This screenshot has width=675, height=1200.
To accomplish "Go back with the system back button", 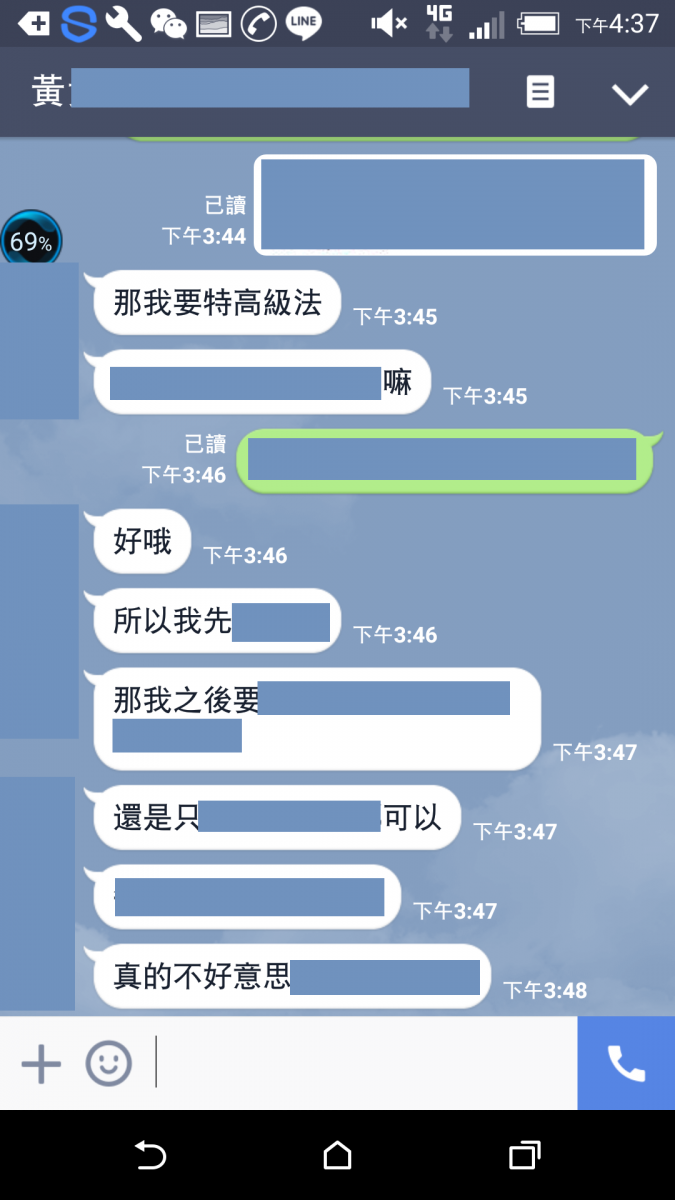I will point(150,1156).
